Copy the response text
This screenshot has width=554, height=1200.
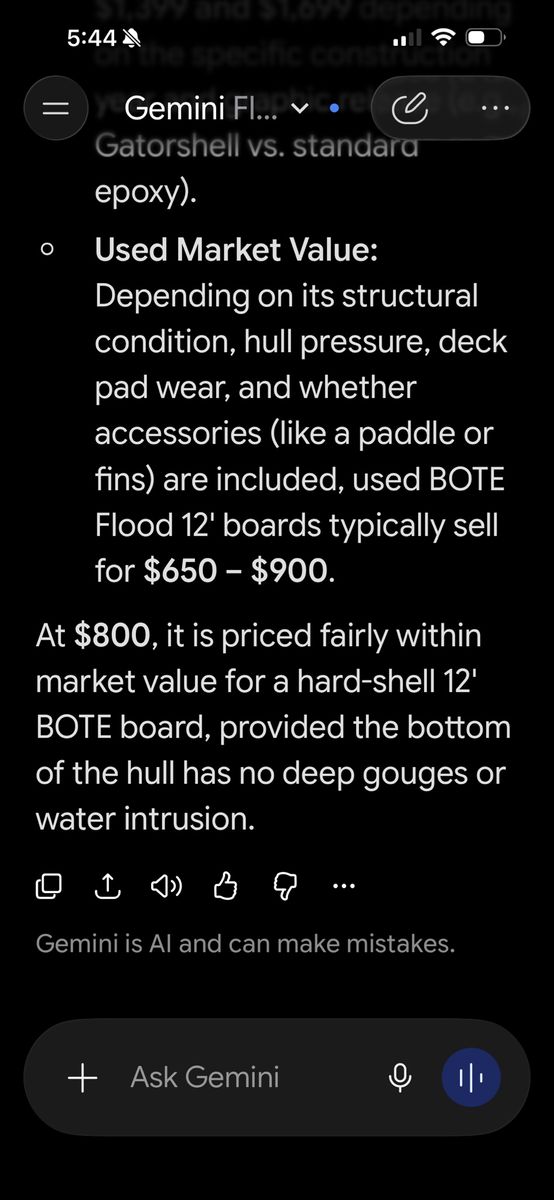[49, 885]
